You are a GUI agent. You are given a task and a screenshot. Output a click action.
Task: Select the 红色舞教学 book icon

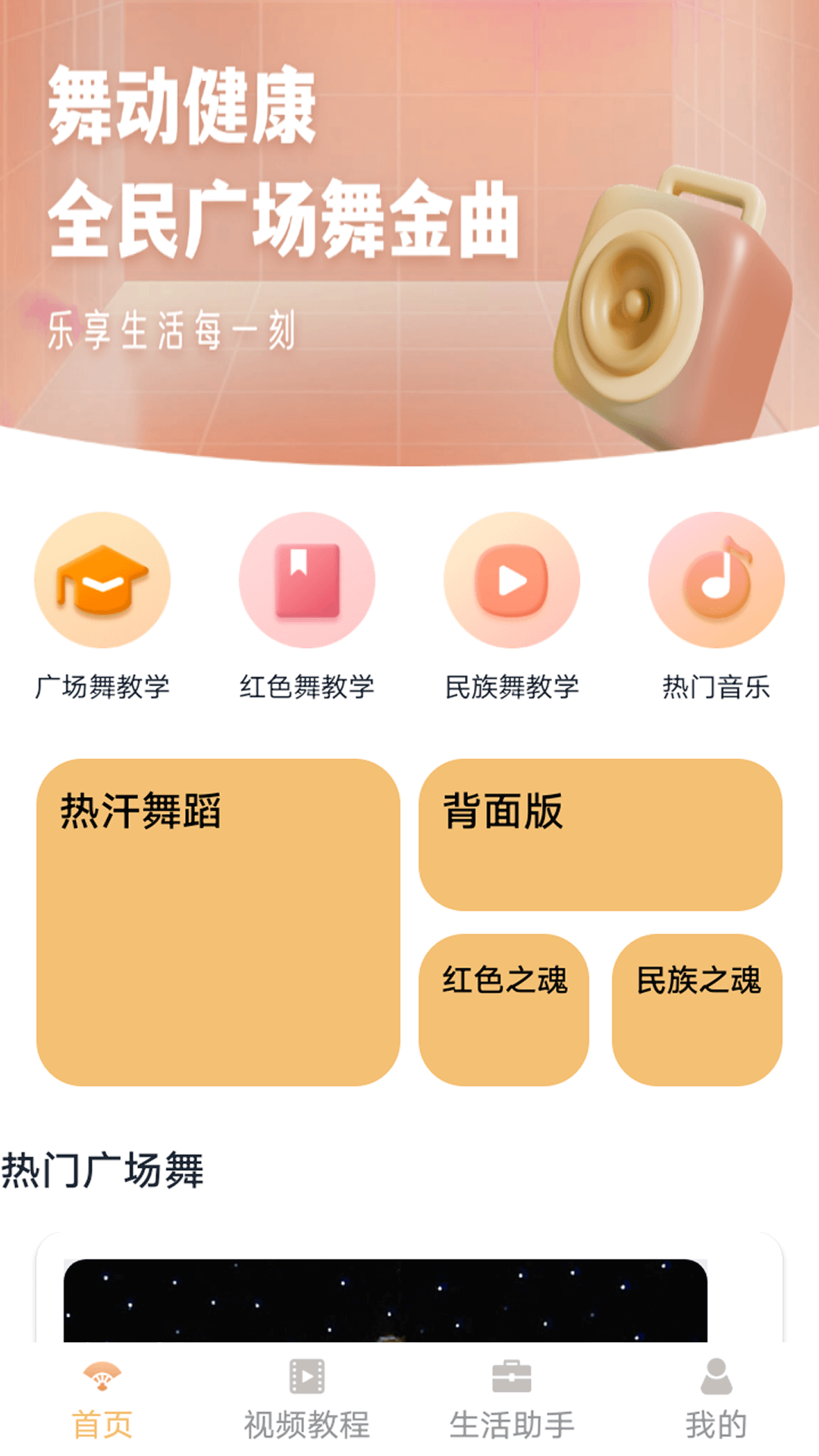(306, 579)
